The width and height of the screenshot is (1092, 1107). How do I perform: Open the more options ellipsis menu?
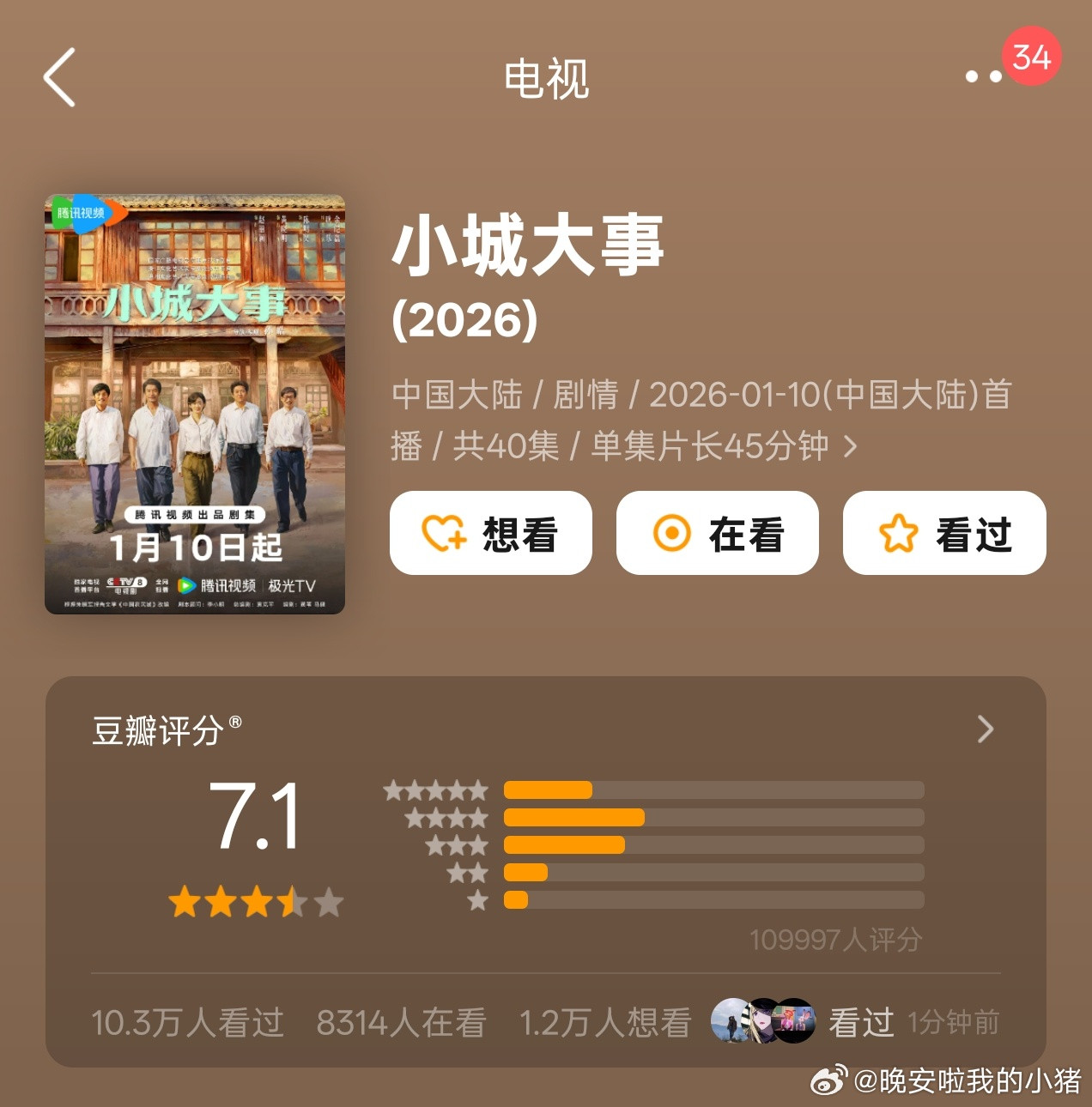(x=981, y=77)
